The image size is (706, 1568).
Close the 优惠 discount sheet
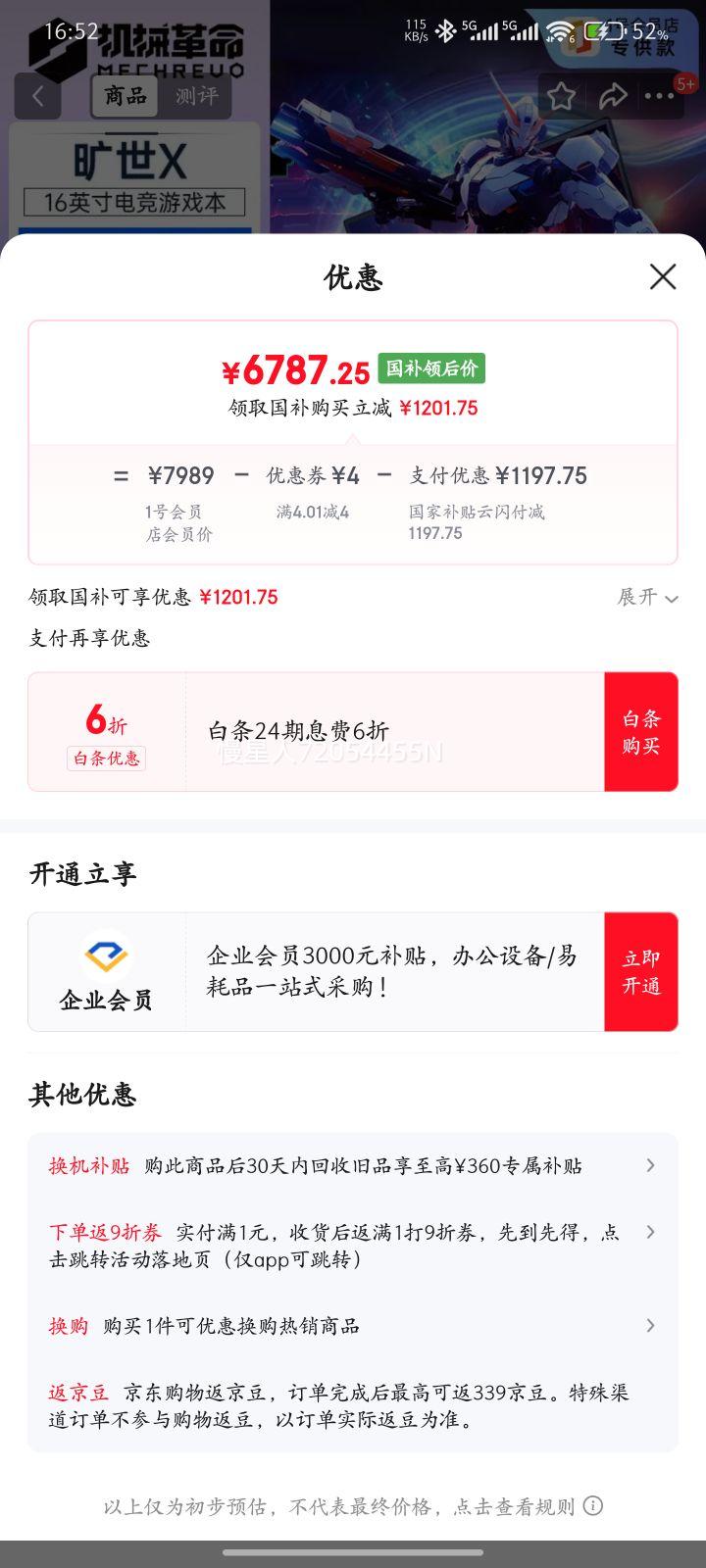click(x=663, y=276)
